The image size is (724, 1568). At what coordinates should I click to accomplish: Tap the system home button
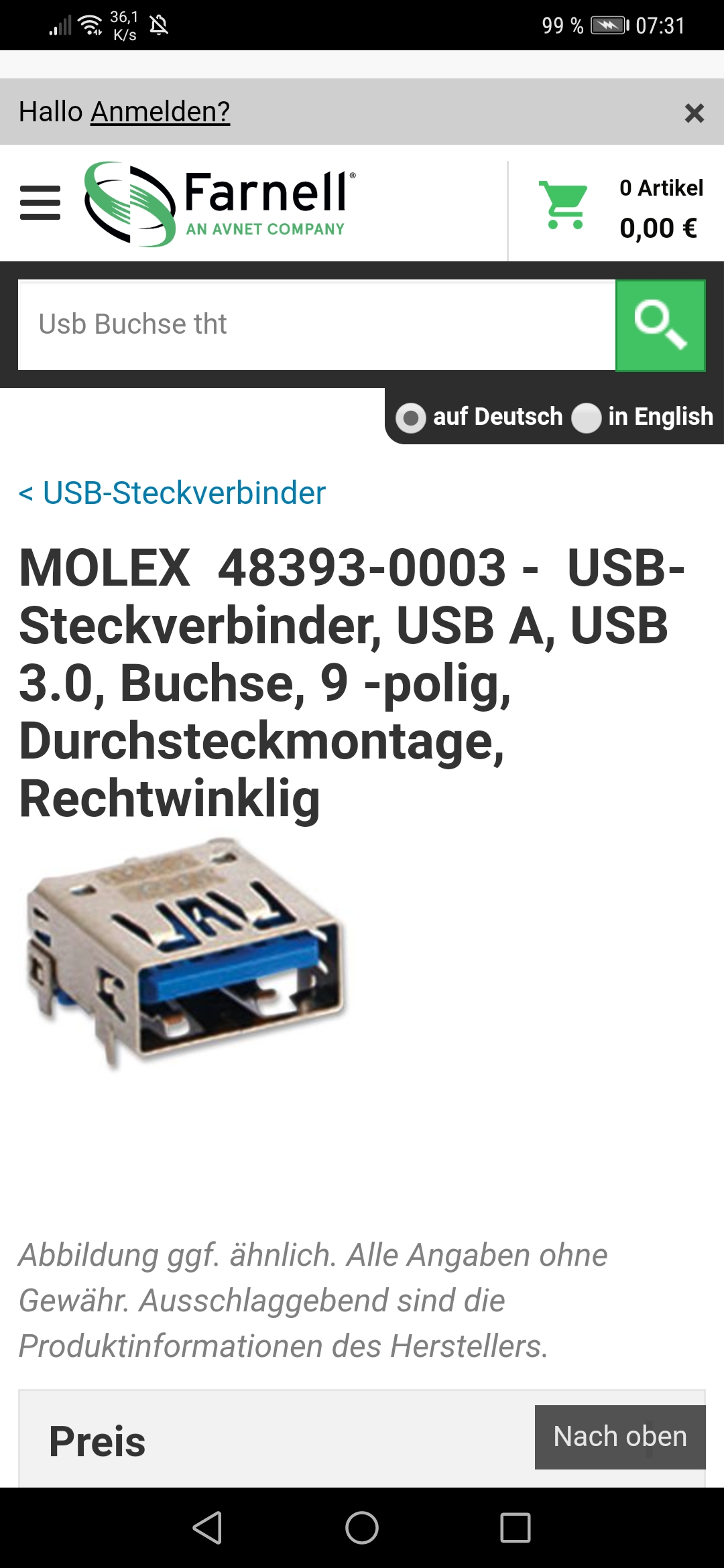point(362,1528)
